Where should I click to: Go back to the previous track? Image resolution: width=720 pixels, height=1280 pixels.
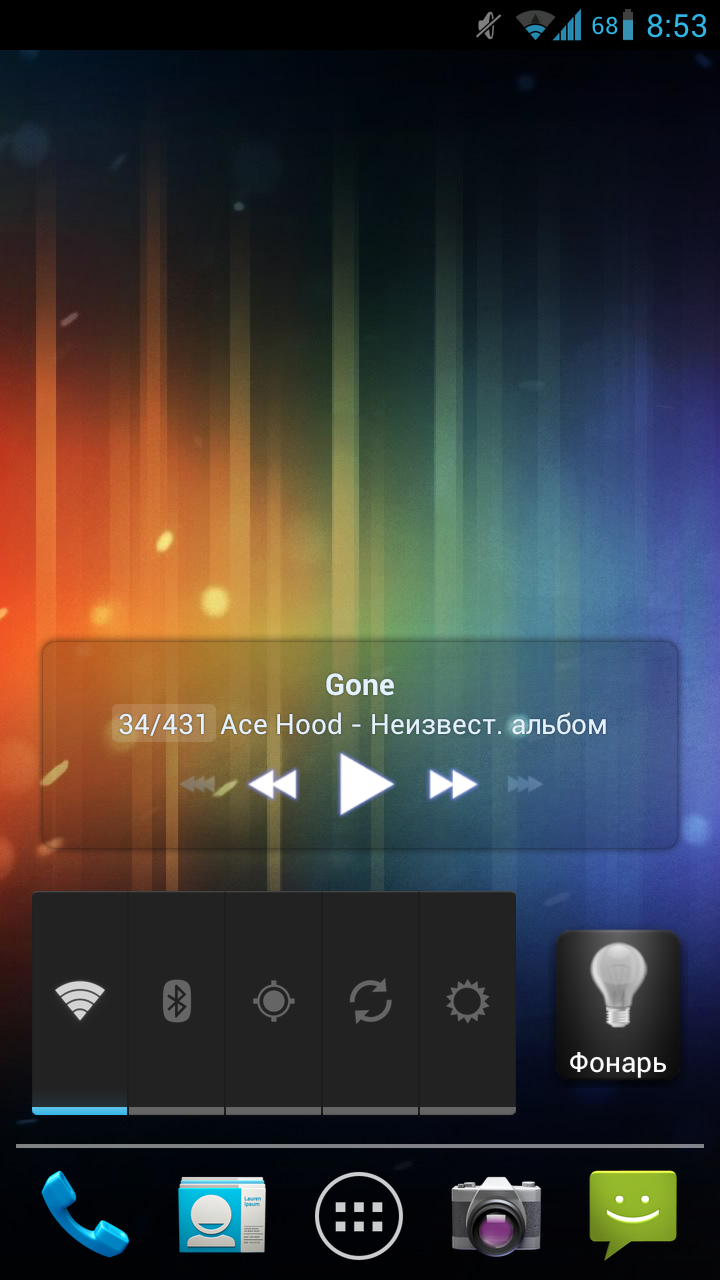[x=273, y=784]
